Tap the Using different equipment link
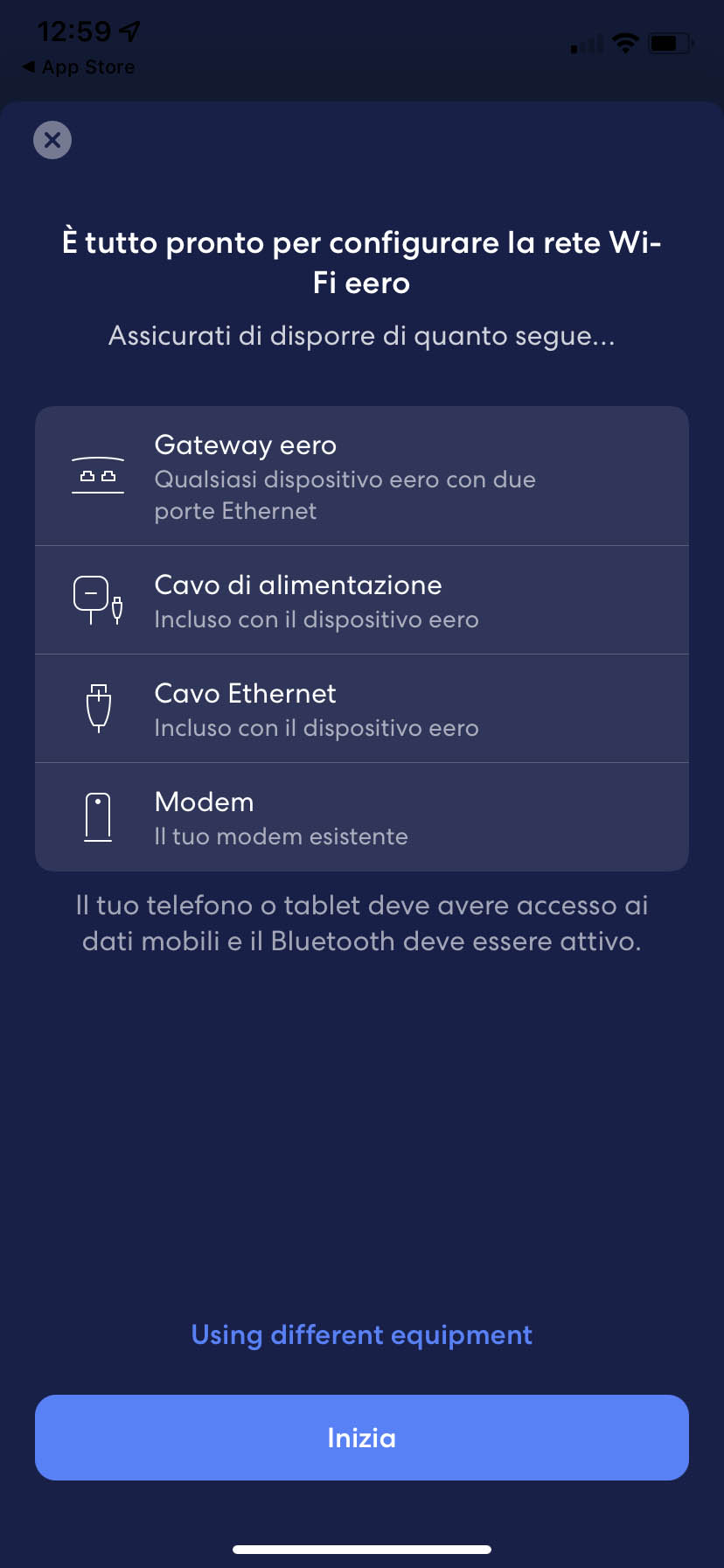724x1568 pixels. click(x=361, y=1334)
